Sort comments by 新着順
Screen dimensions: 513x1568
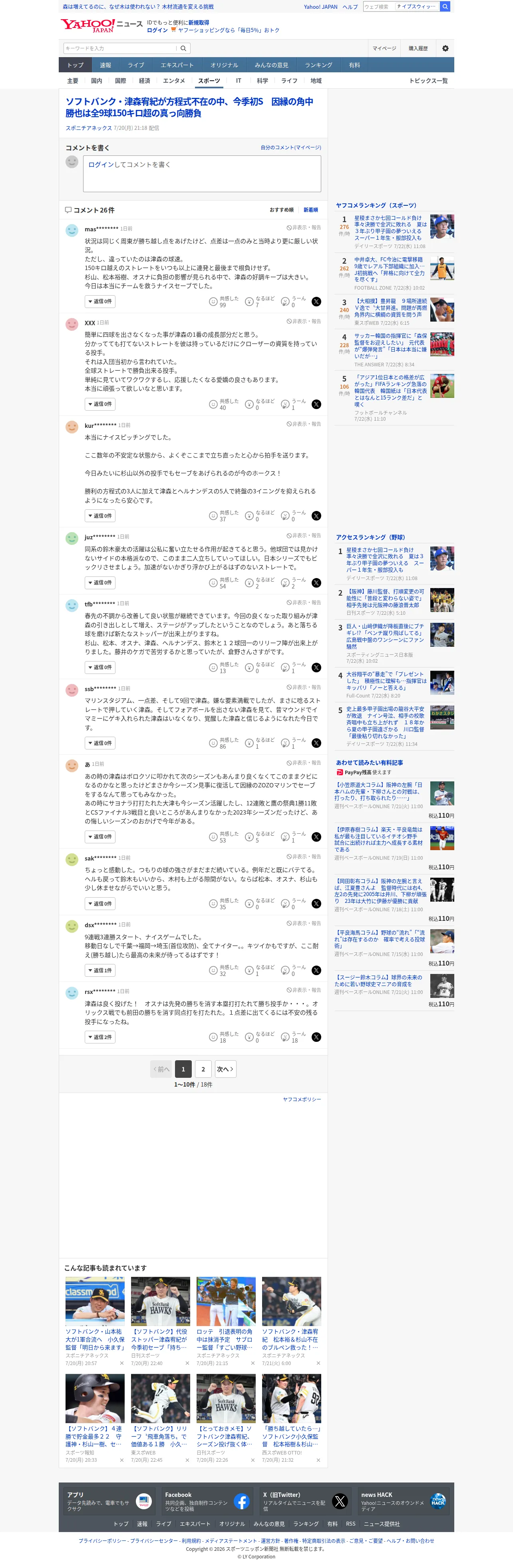(310, 210)
